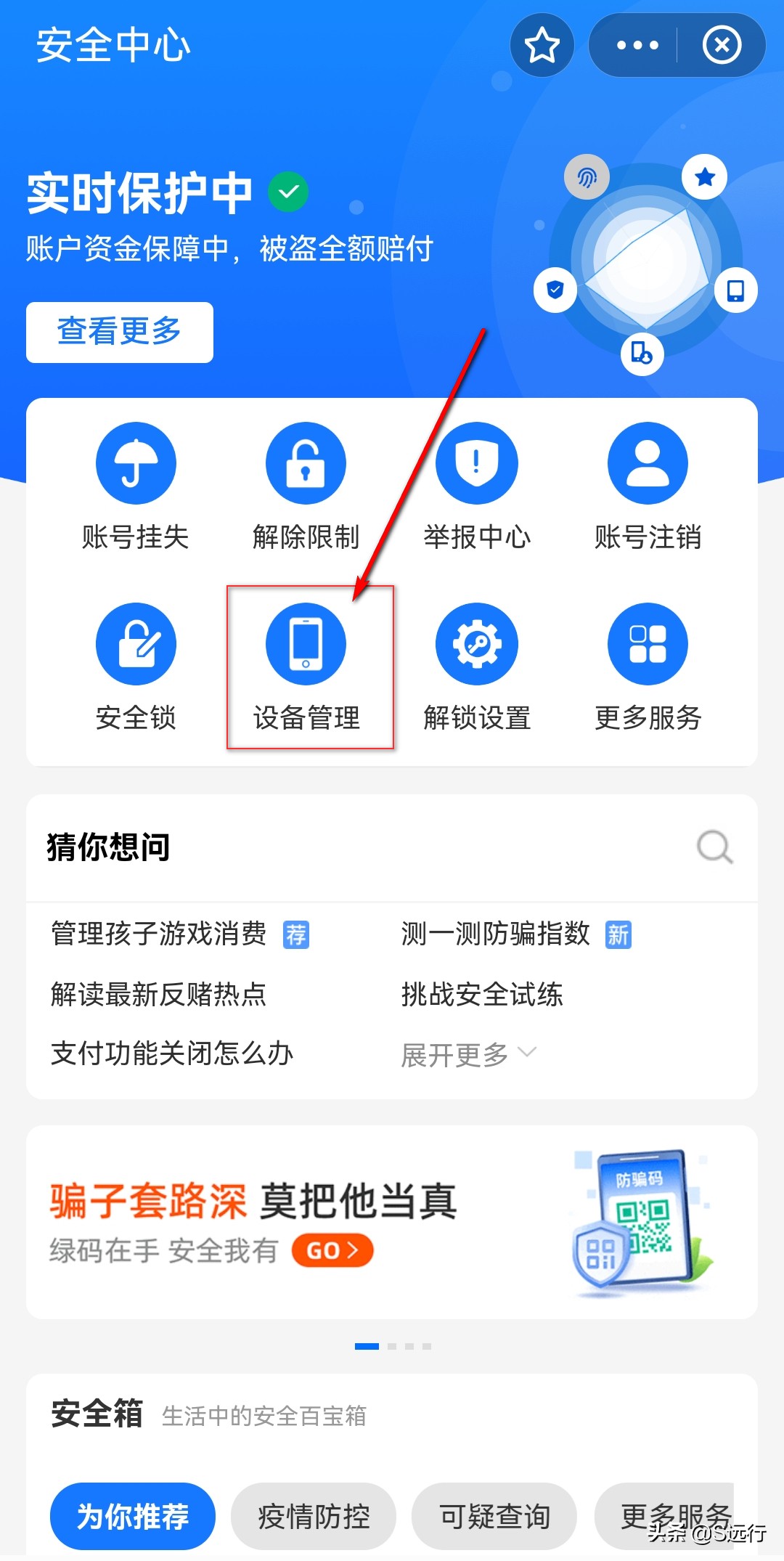
Task: Tap the carousel page indicator dots
Action: [392, 1345]
